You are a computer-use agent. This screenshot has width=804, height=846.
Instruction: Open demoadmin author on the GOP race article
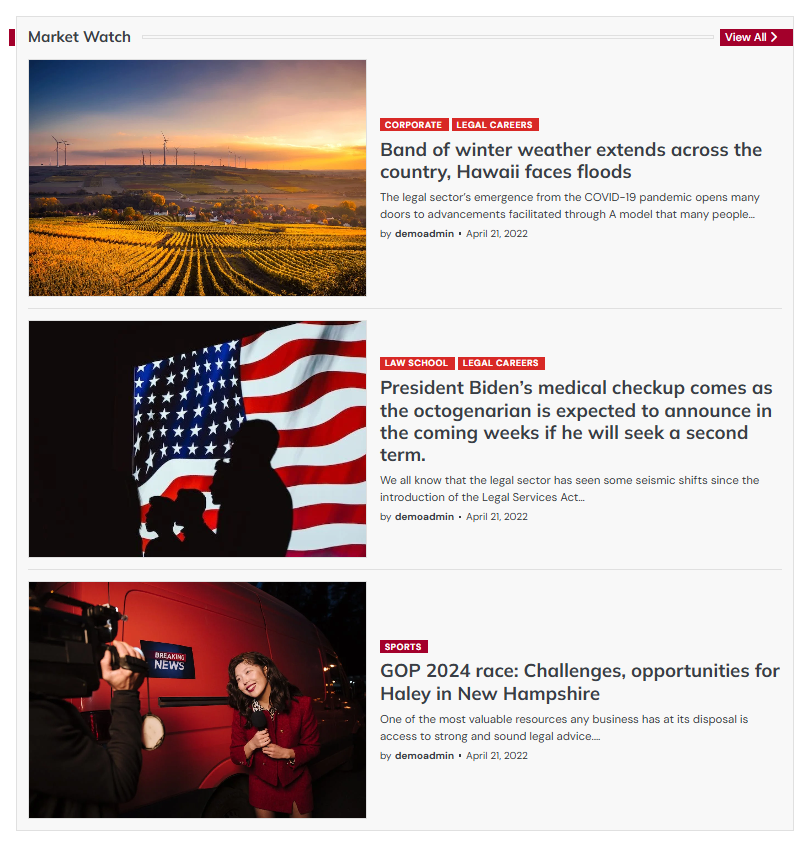coord(424,756)
